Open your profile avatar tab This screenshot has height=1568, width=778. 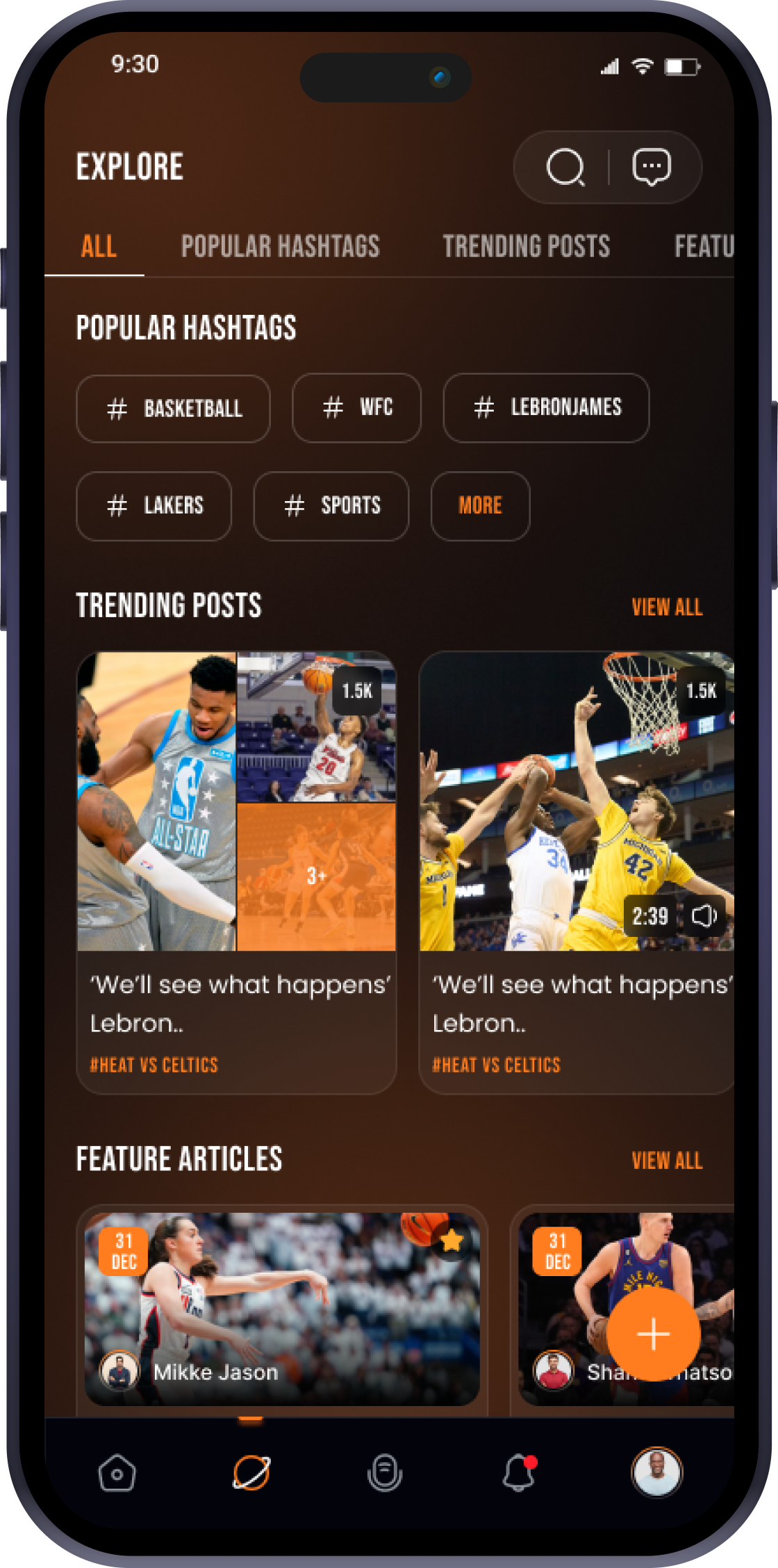[x=656, y=1472]
